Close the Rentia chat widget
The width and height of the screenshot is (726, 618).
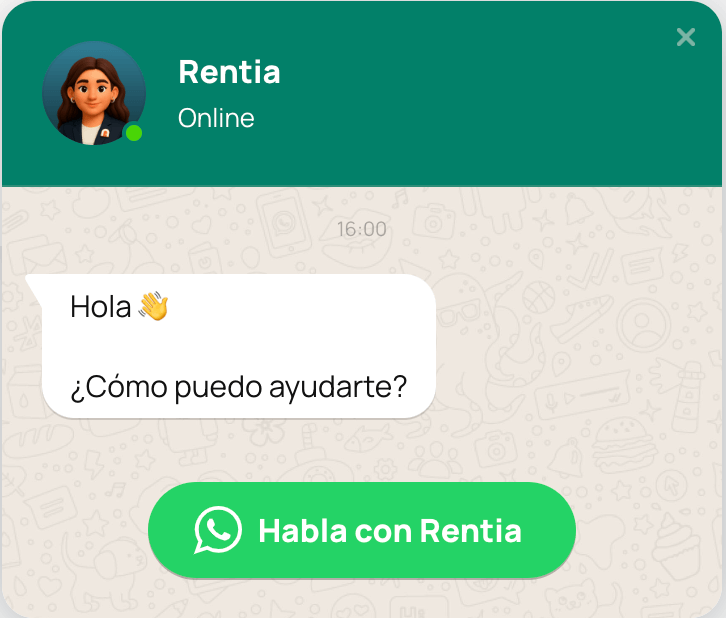point(685,38)
